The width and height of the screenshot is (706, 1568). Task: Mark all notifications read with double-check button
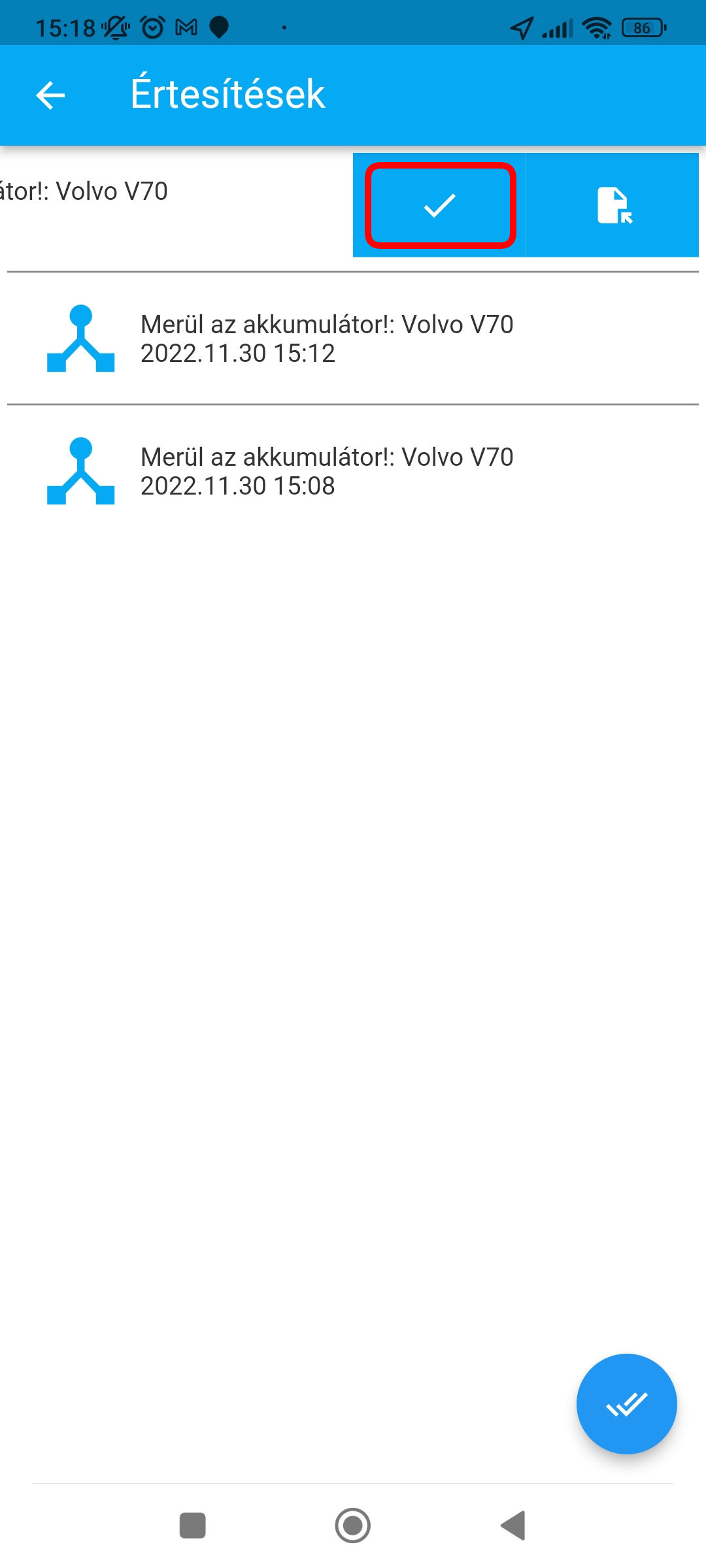coord(626,1403)
